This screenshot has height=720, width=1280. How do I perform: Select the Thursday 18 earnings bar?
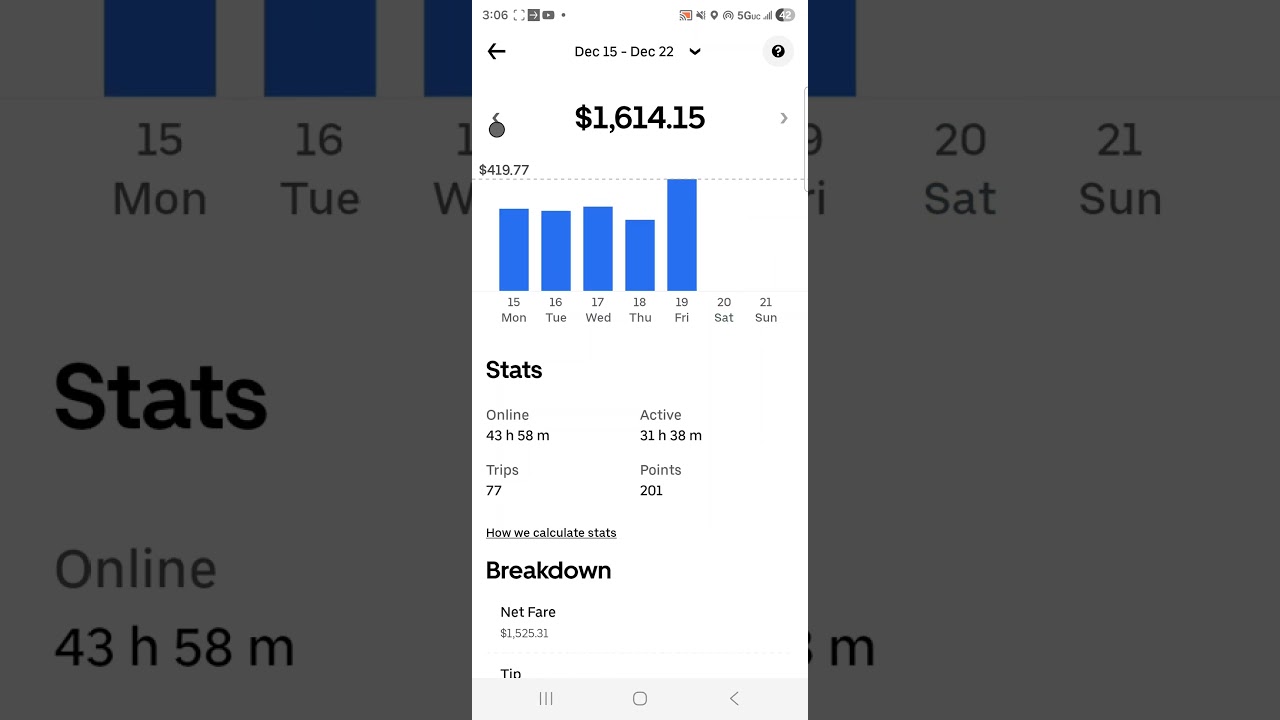click(x=640, y=255)
